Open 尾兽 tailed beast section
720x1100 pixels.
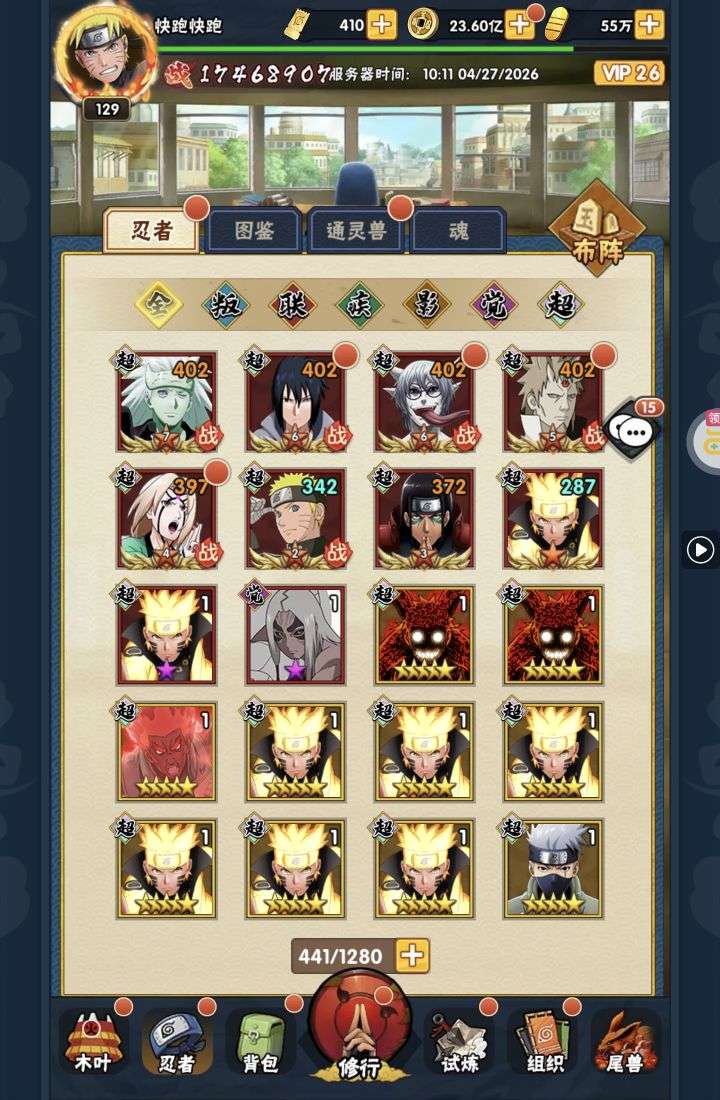[625, 1042]
